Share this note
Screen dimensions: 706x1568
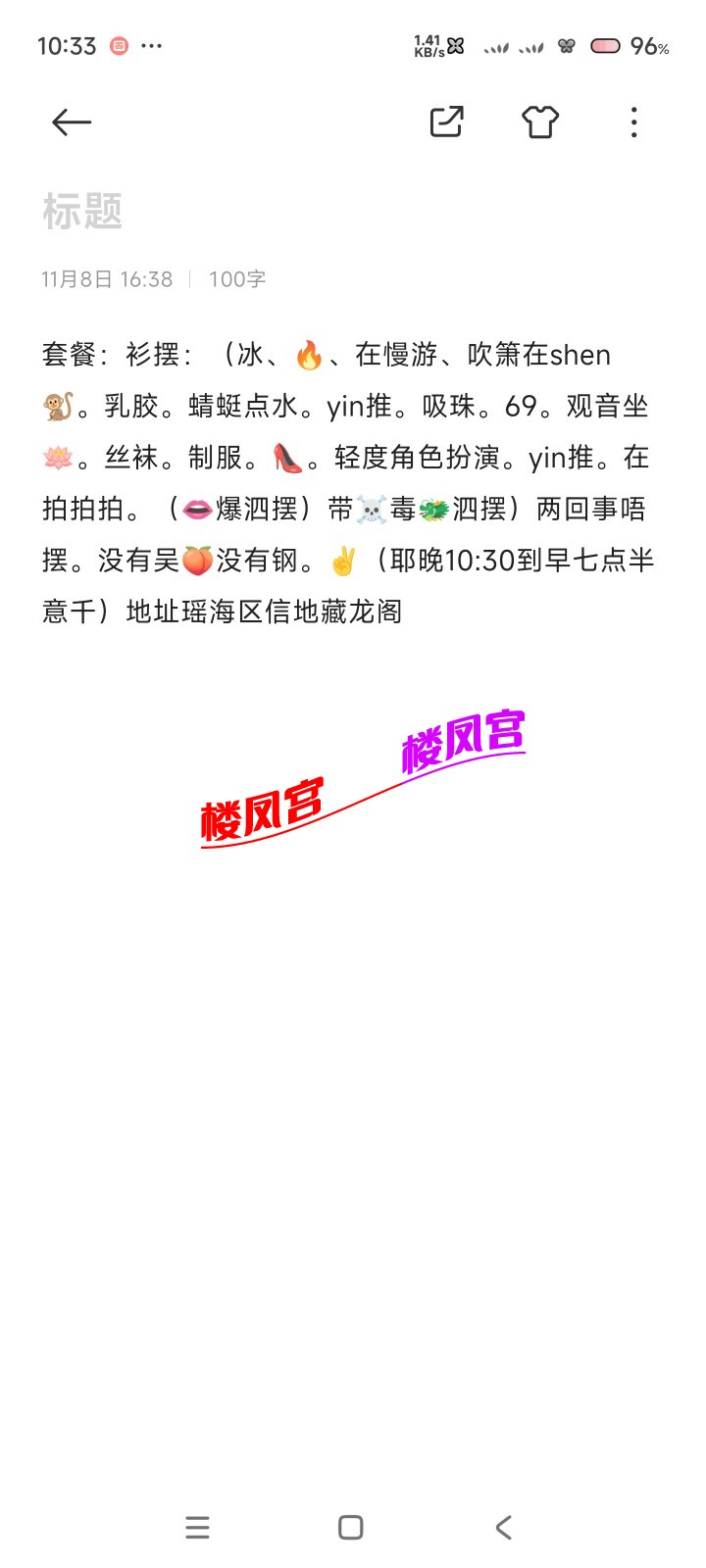click(x=446, y=122)
